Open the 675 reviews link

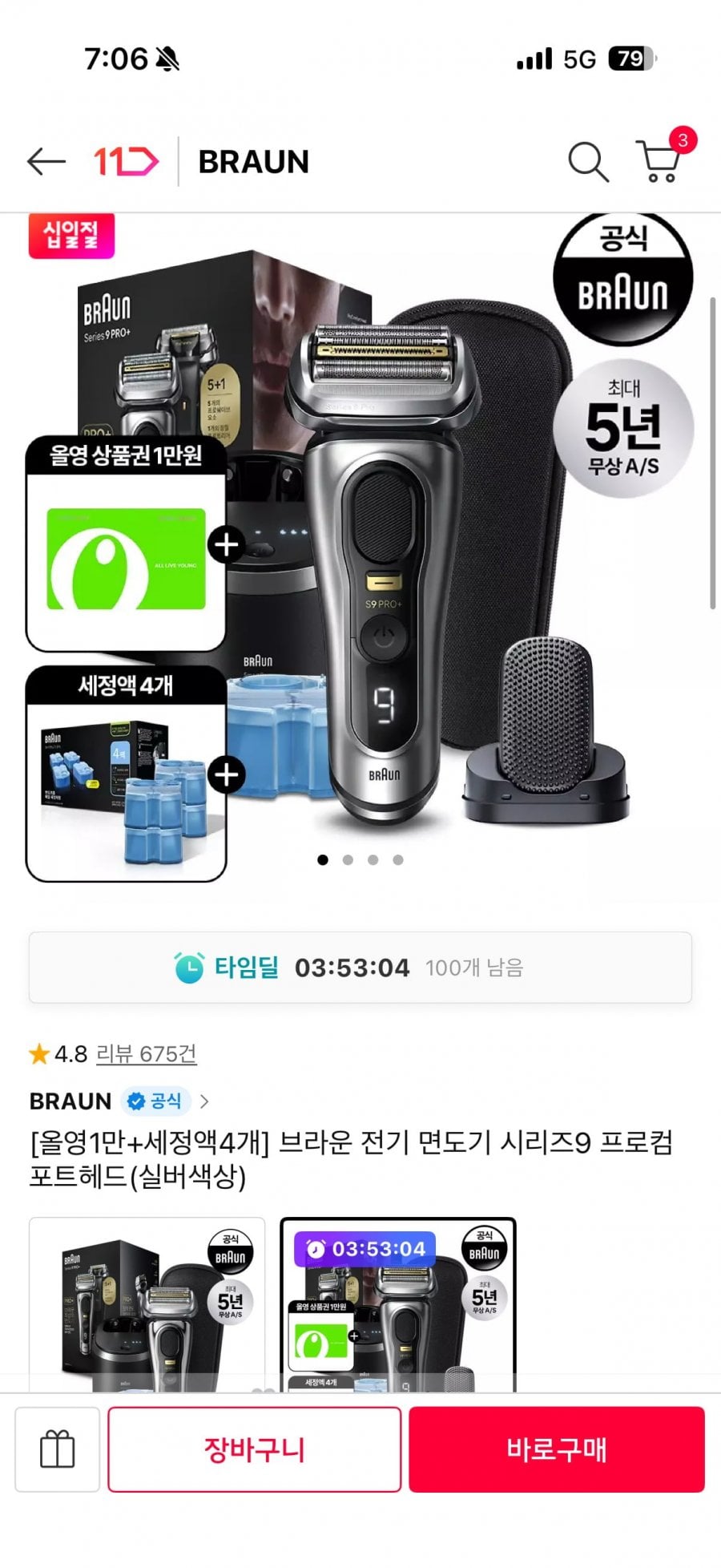point(147,1054)
